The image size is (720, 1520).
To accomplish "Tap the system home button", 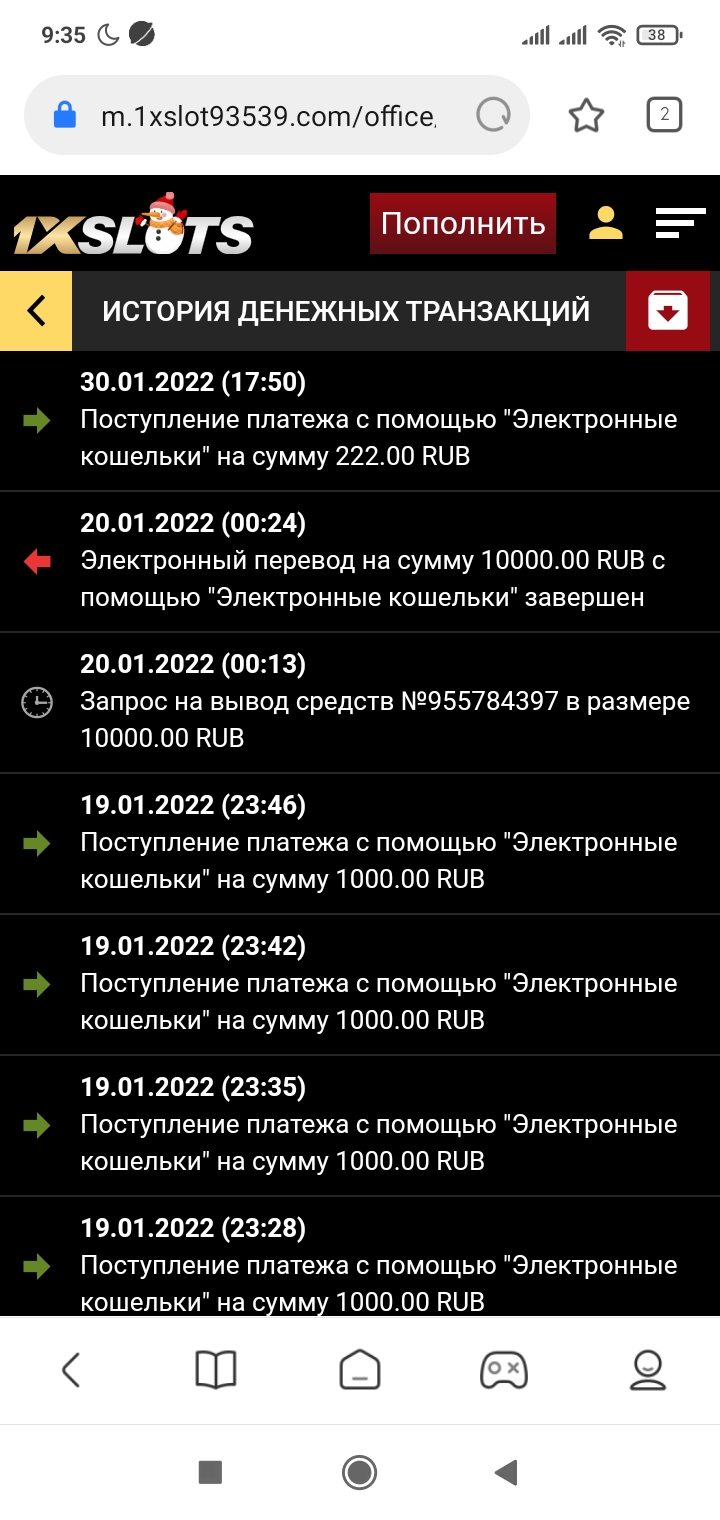I will coord(359,1472).
